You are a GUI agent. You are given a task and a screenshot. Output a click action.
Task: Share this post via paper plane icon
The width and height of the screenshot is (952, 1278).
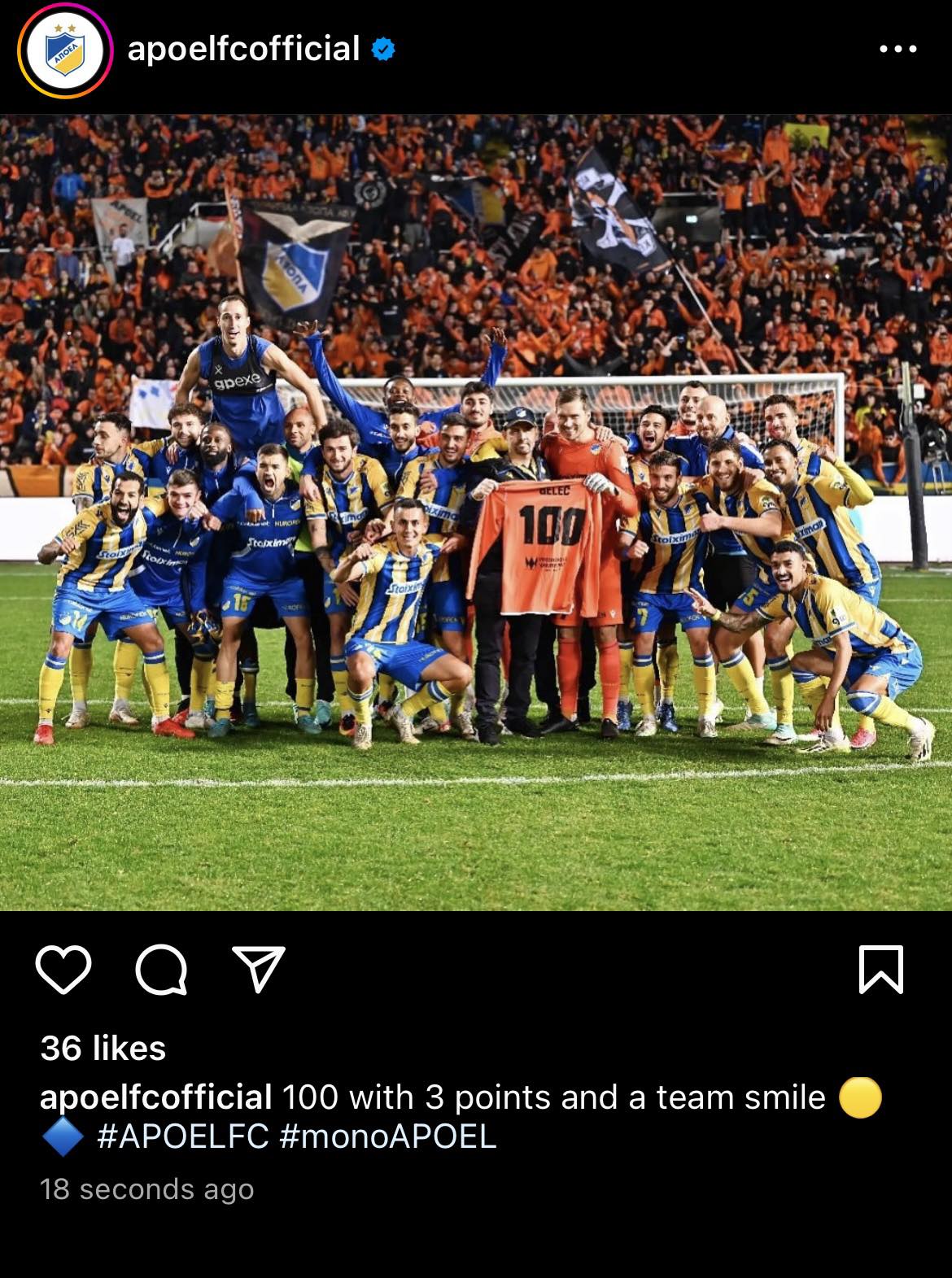(259, 969)
